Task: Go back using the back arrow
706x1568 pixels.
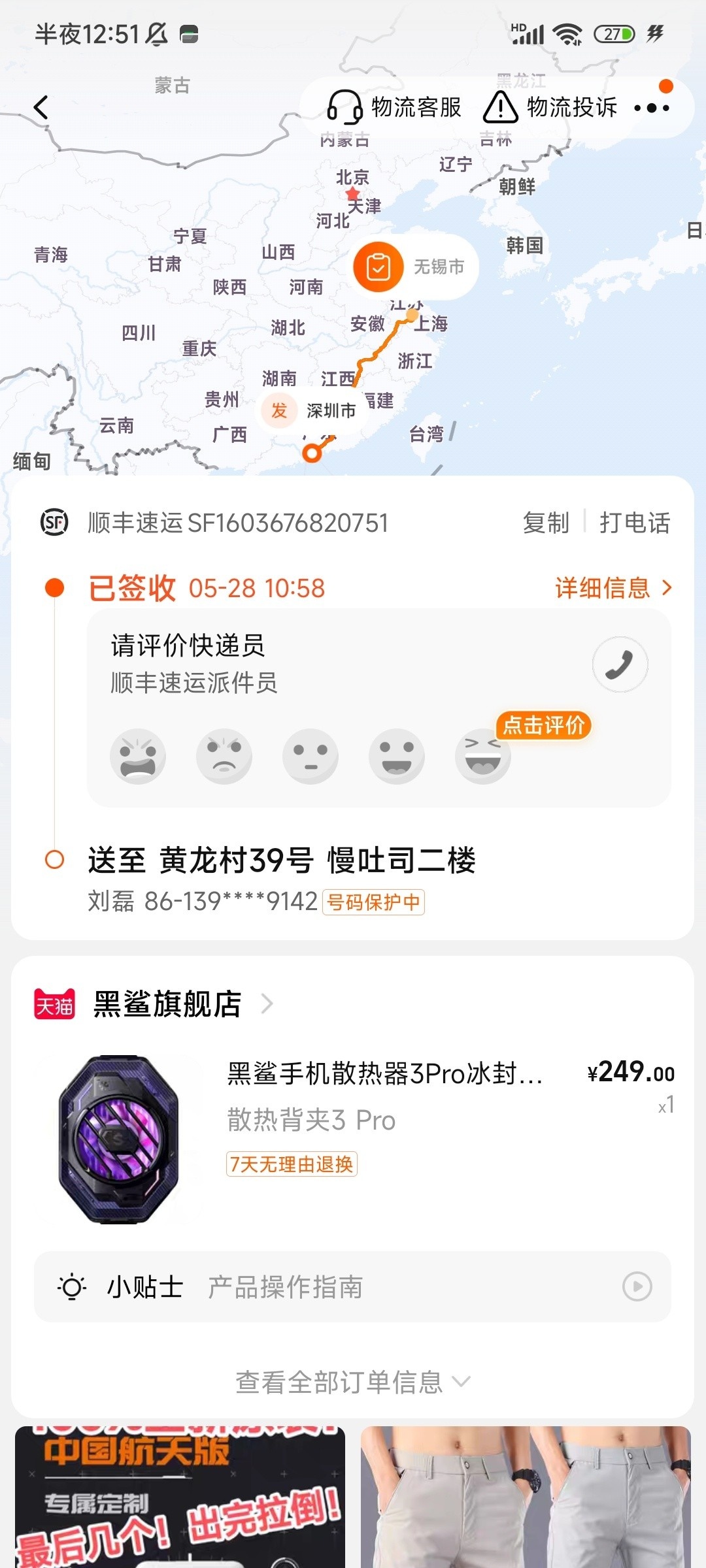Action: pyautogui.click(x=41, y=107)
